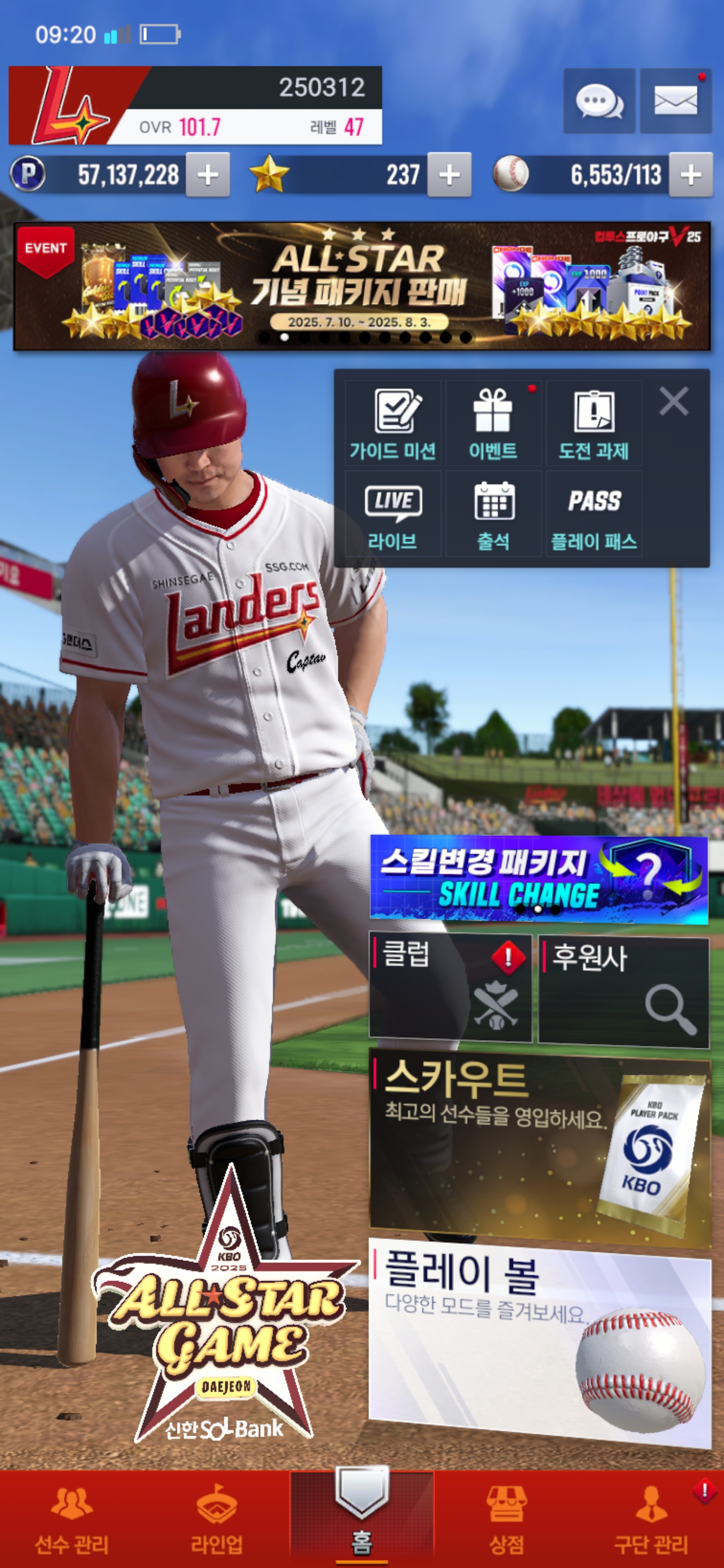Close the quick menu panel

[673, 402]
